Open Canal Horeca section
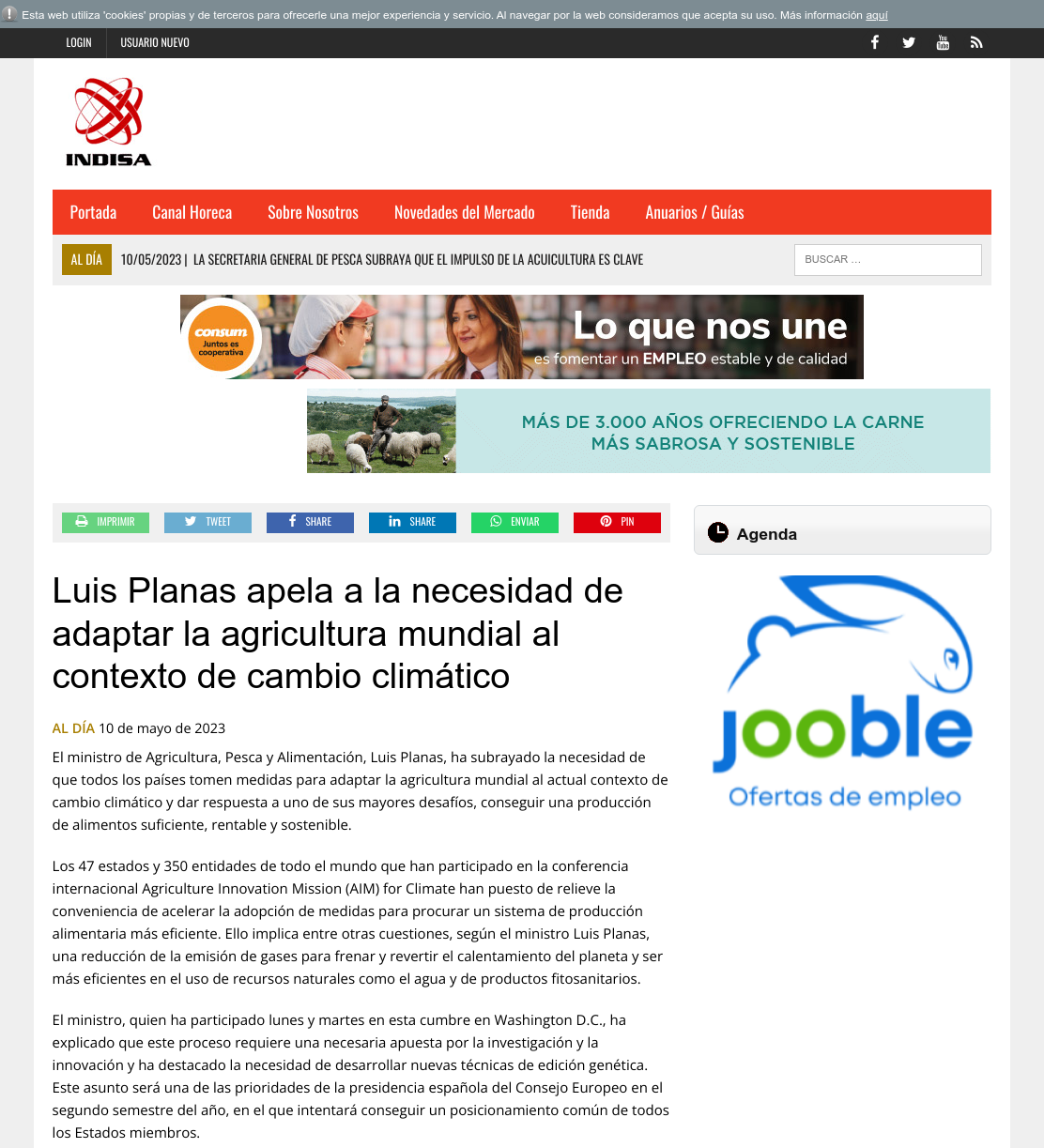Screen dimensions: 1044x1148 click(x=192, y=212)
